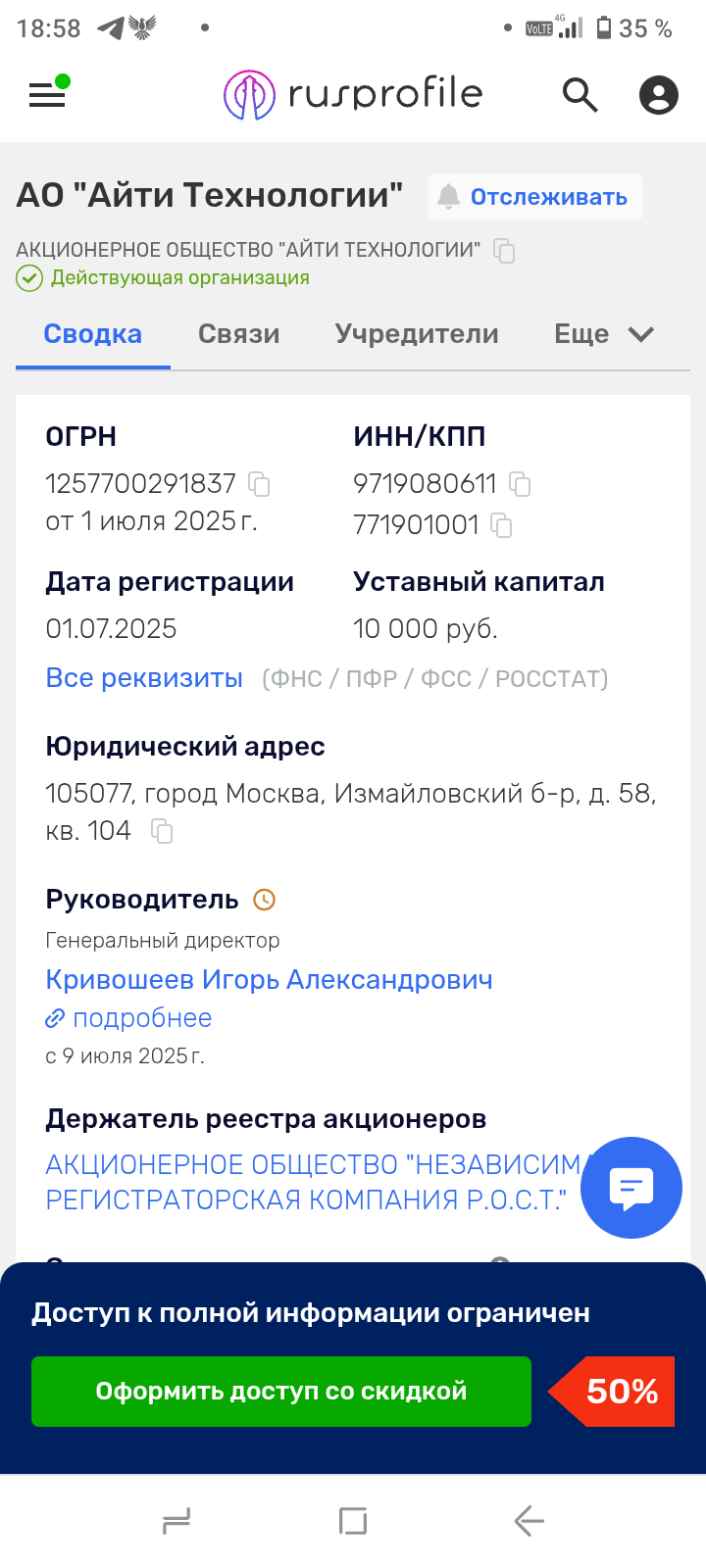This screenshot has height=1568, width=706.
Task: Tap the подробнее link
Action: coord(128,1018)
